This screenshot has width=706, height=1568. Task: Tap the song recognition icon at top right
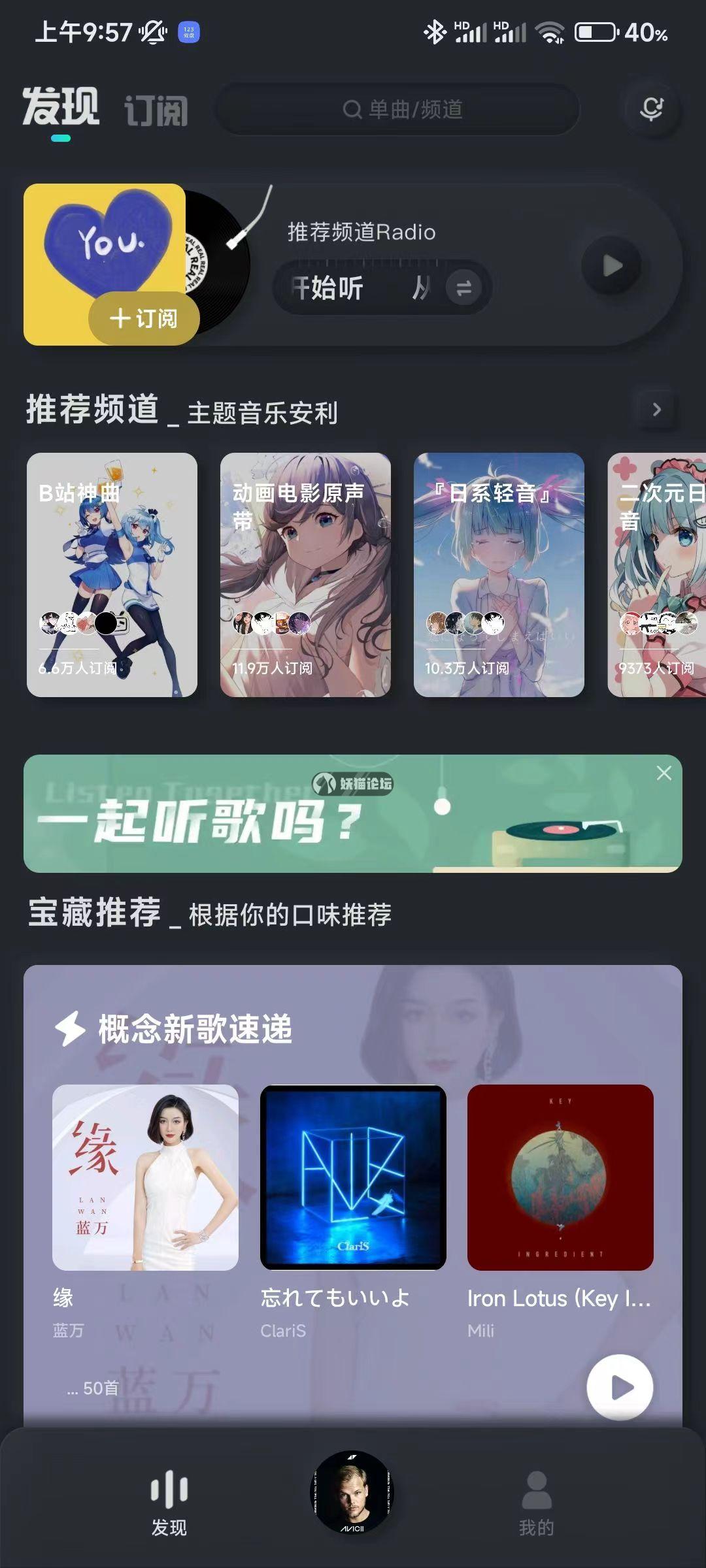(x=651, y=108)
